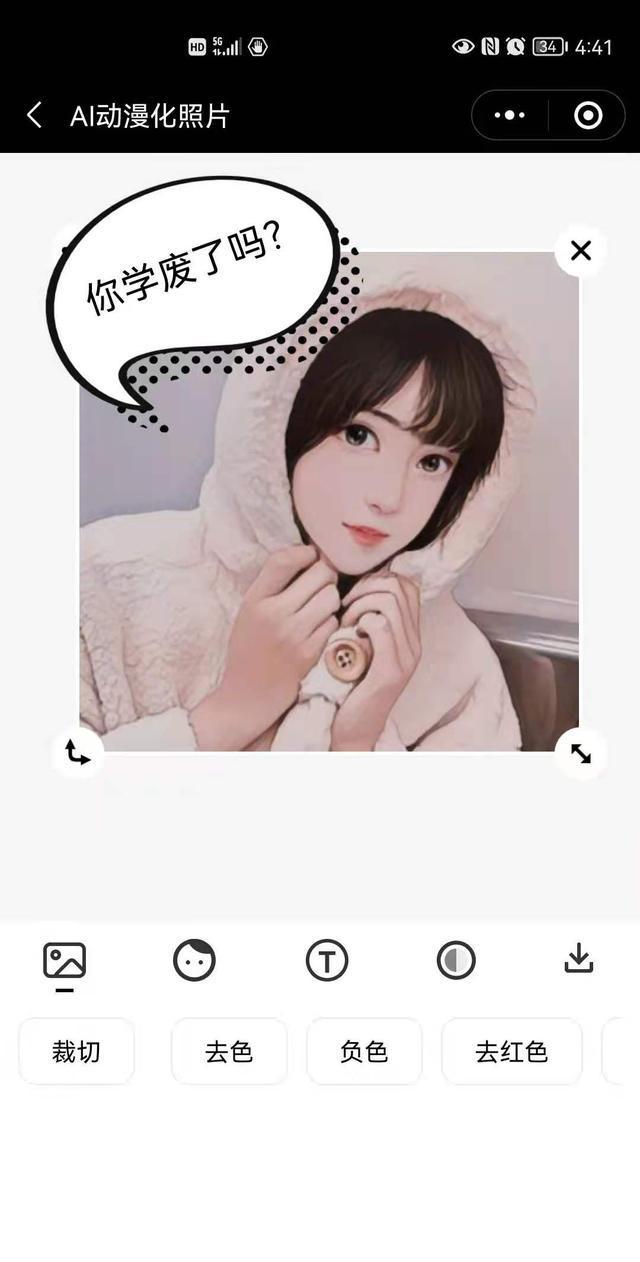
Task: Tap the resize handle on photo
Action: [581, 752]
